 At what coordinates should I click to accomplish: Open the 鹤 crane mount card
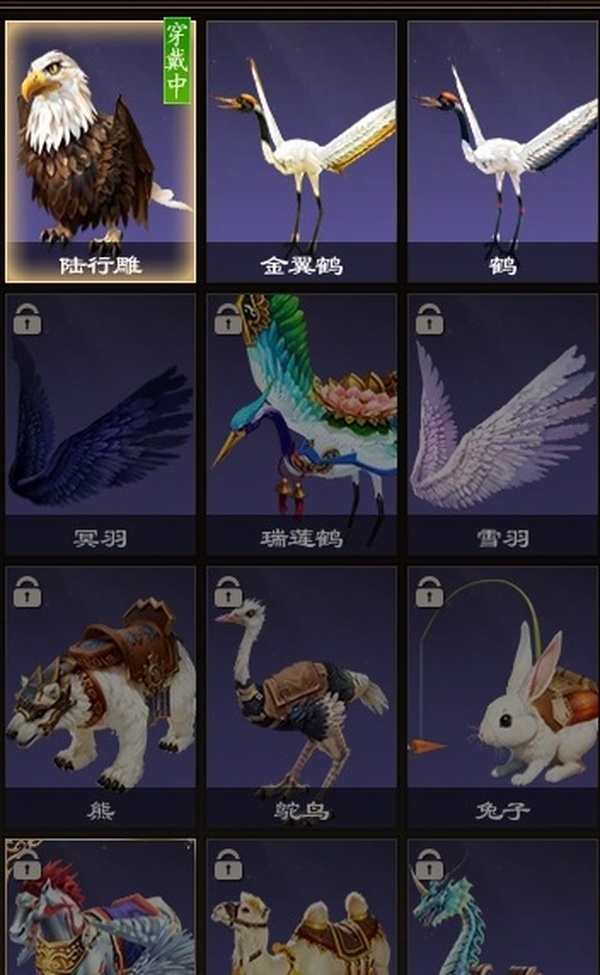point(502,150)
